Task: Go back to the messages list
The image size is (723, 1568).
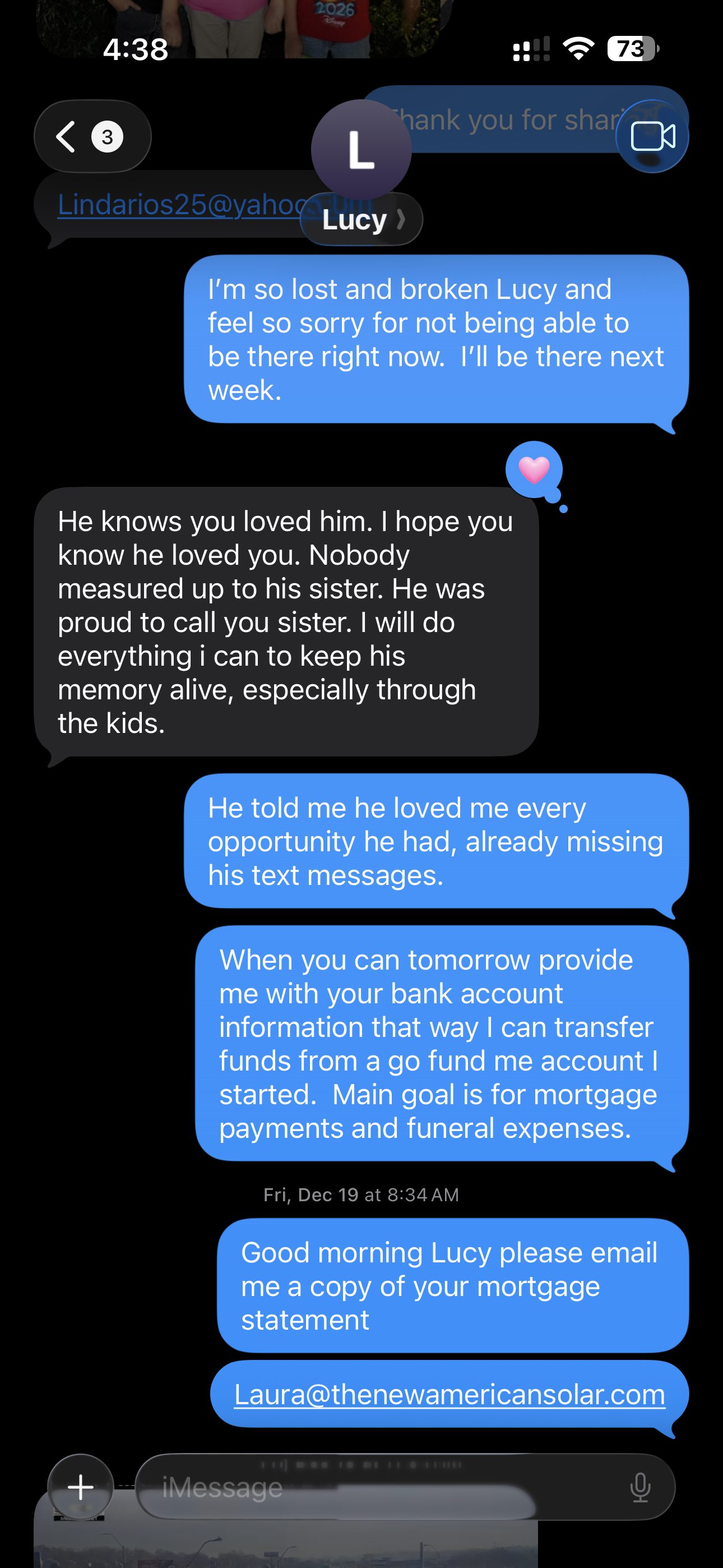Action: 92,136
